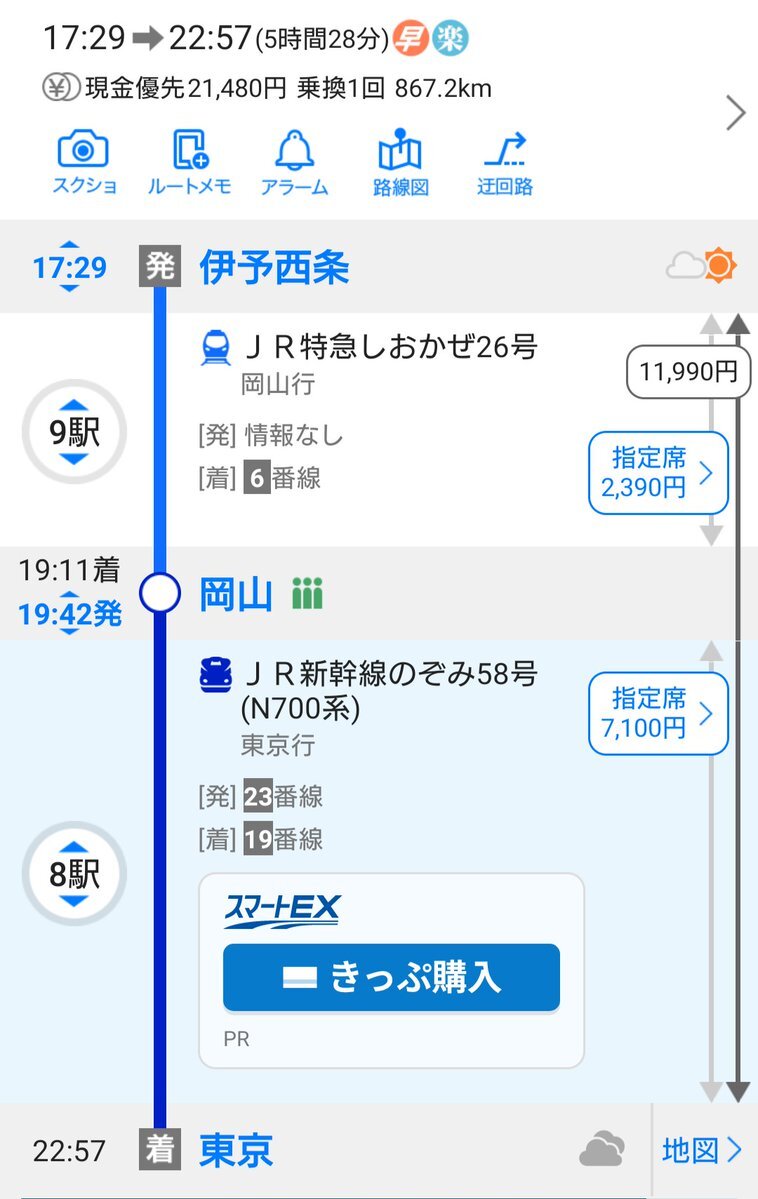Viewport: 758px width, 1199px height.
Task: Save route with ルートメモ
Action: coord(189,163)
